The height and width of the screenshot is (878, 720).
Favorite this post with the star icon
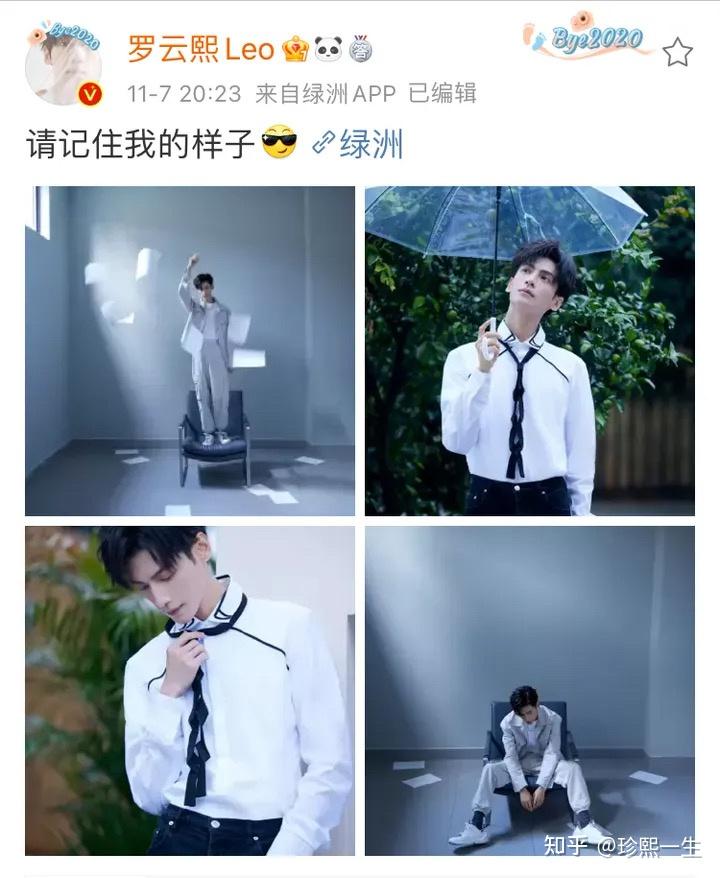point(678,52)
